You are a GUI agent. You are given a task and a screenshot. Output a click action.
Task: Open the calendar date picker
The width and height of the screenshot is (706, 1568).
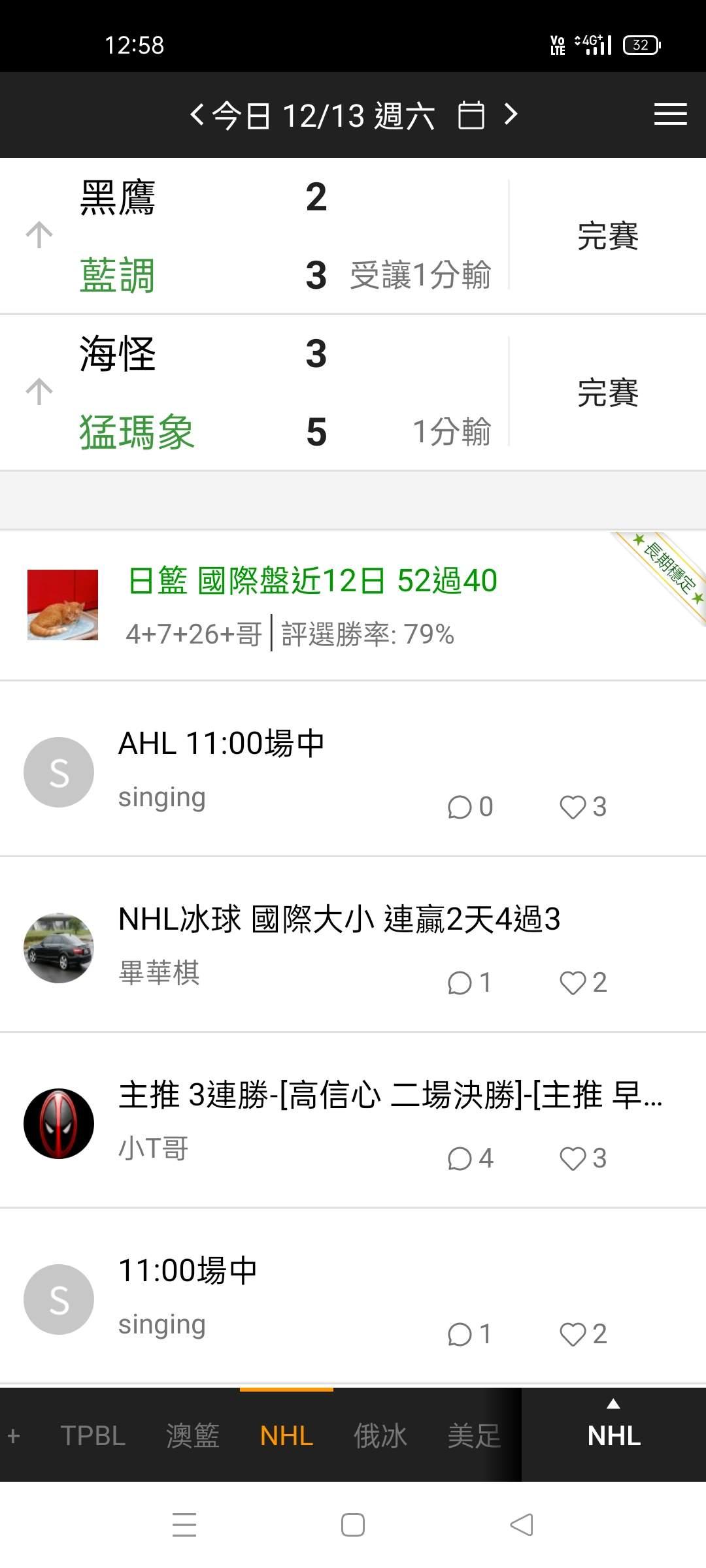coord(471,116)
